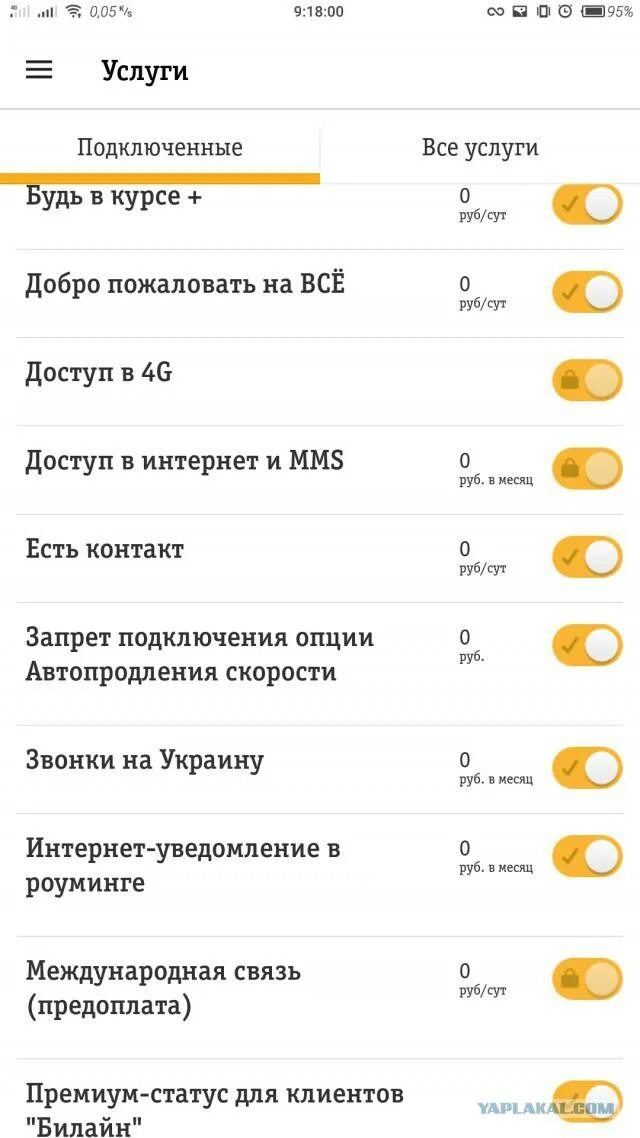Turn off Интернет-уведомление в роуминге
The image size is (640, 1138).
point(587,856)
